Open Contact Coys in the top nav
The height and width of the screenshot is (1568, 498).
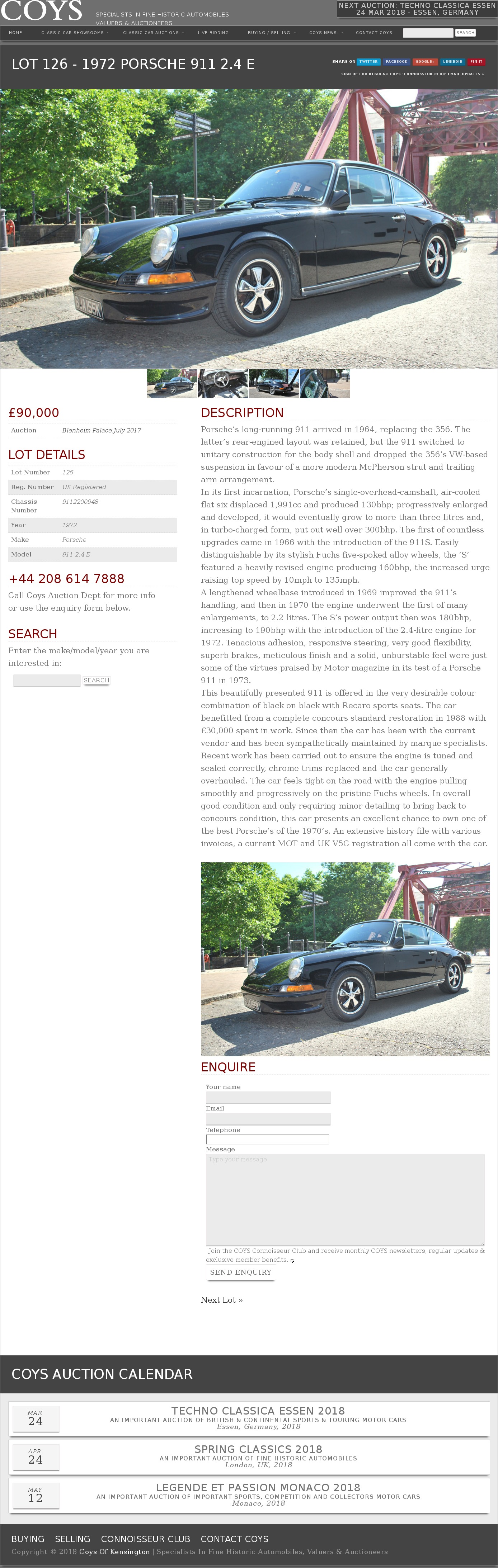coord(374,33)
